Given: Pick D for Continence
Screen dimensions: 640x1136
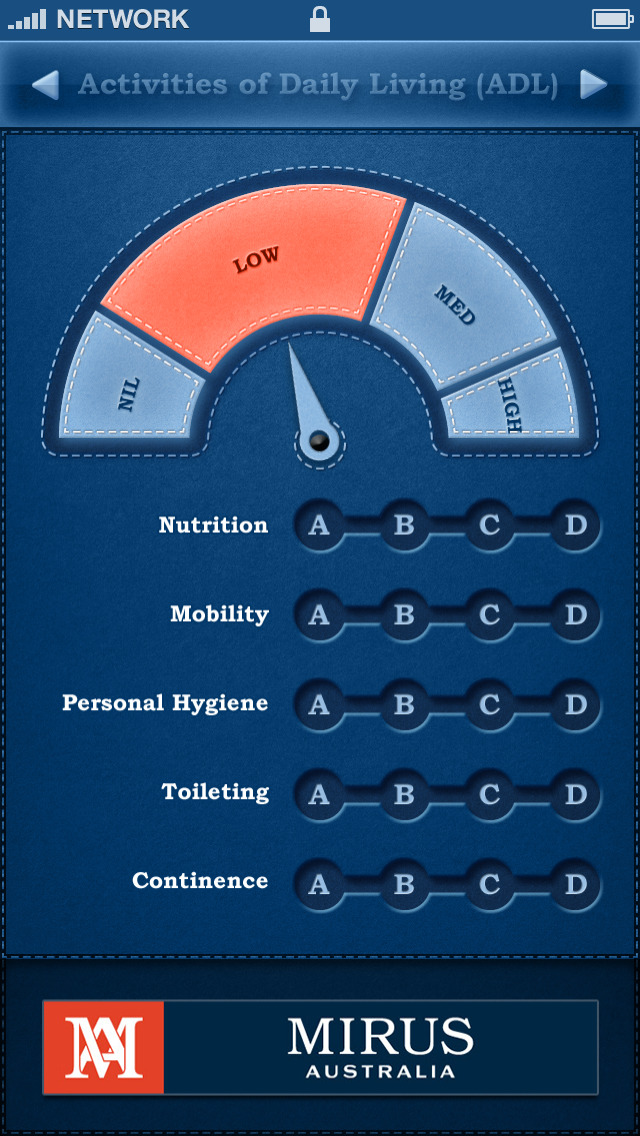Looking at the screenshot, I should pos(575,884).
